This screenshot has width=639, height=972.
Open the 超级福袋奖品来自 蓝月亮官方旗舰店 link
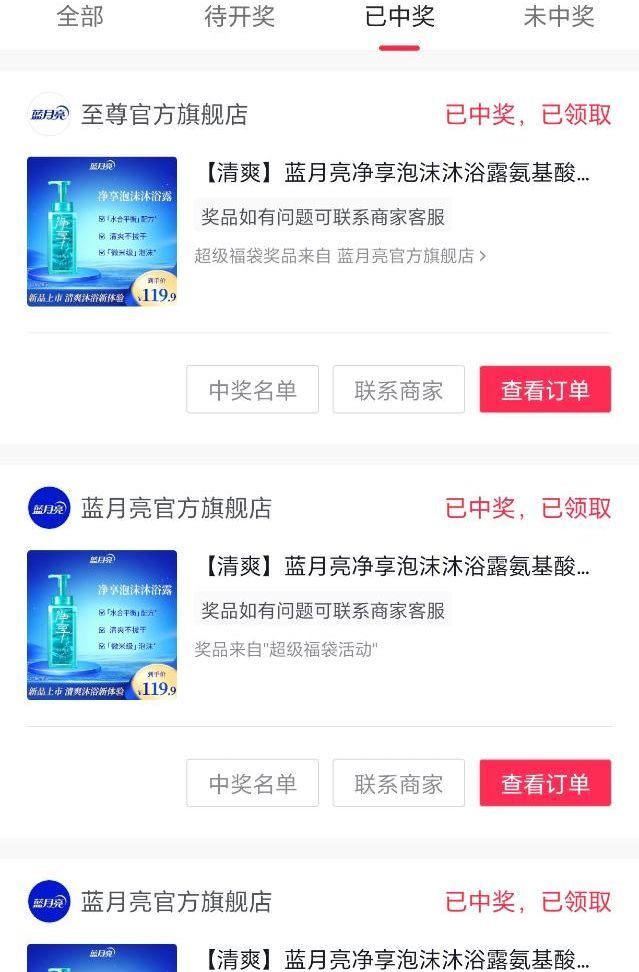pos(340,256)
